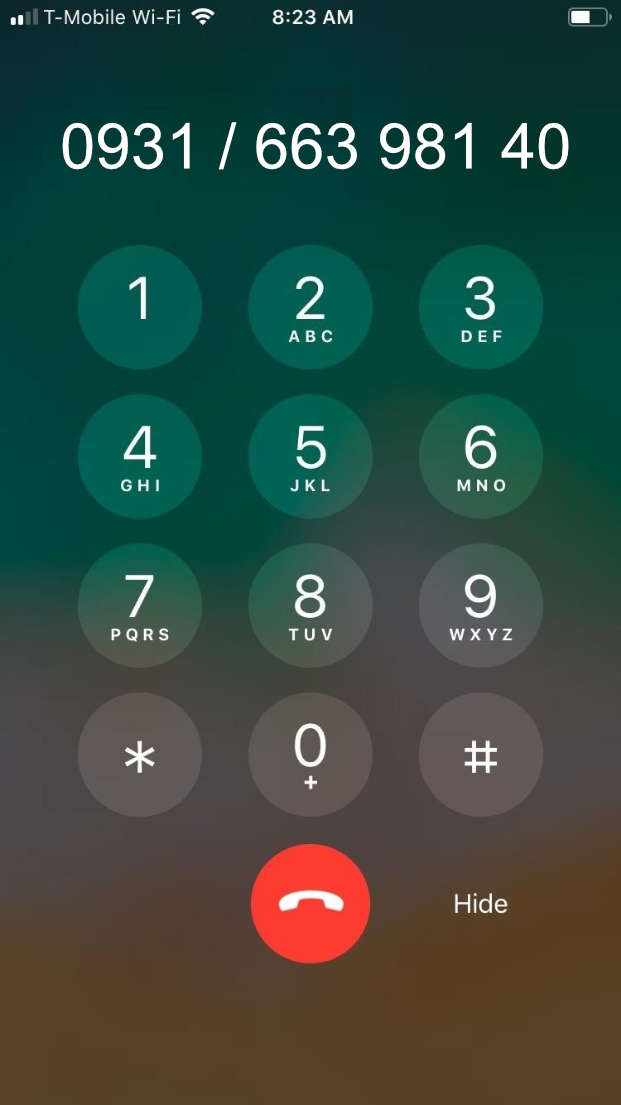Tap the pound hash key
621x1105 pixels.
click(x=481, y=755)
